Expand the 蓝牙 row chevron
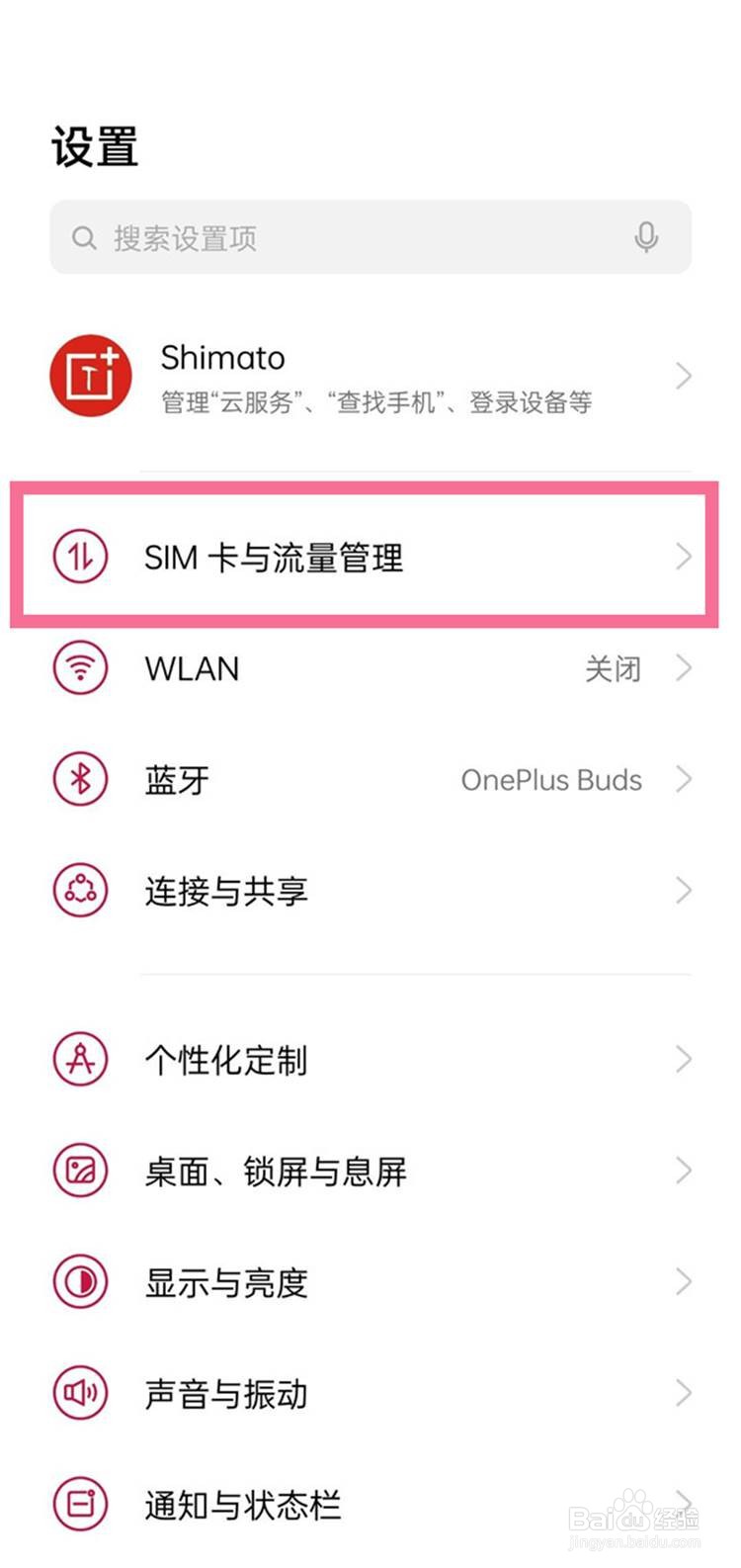Viewport: 741px width, 1568px height. [684, 779]
